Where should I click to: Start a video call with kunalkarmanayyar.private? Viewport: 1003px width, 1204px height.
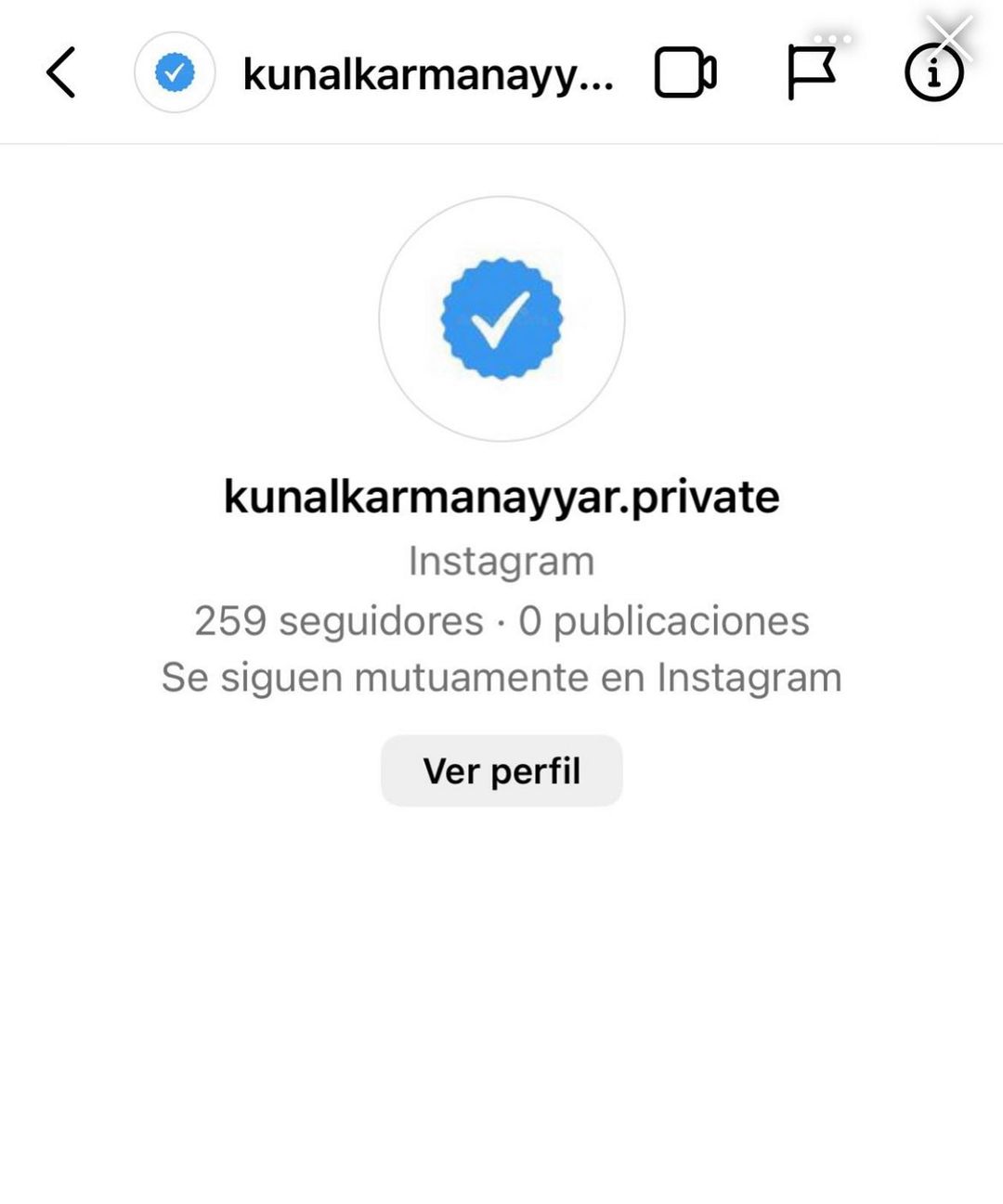point(685,72)
